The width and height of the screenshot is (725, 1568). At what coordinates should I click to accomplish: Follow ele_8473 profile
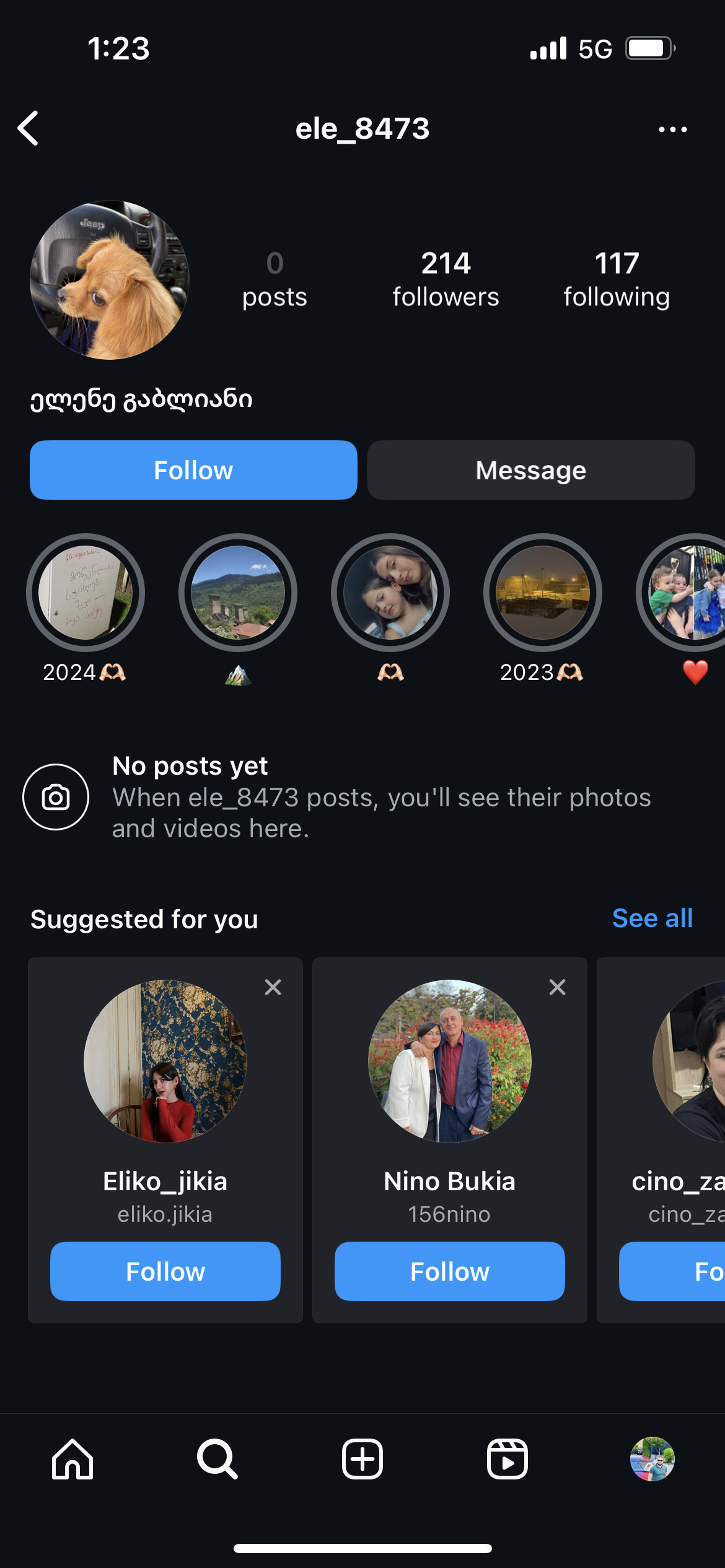click(x=193, y=470)
